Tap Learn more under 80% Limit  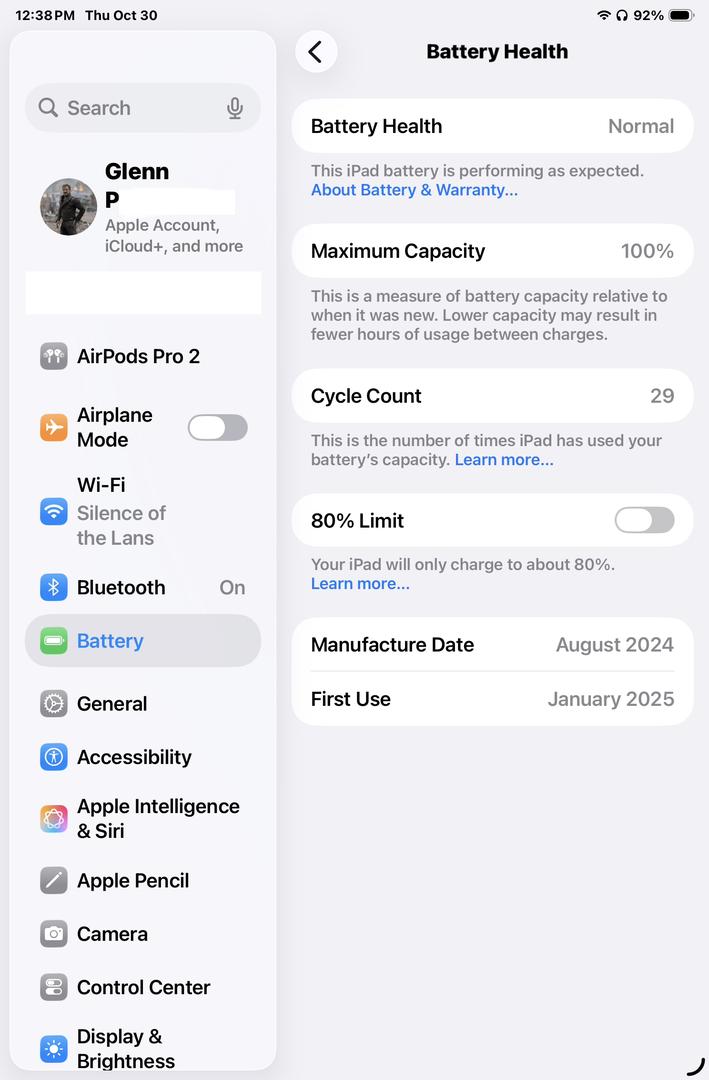point(360,584)
